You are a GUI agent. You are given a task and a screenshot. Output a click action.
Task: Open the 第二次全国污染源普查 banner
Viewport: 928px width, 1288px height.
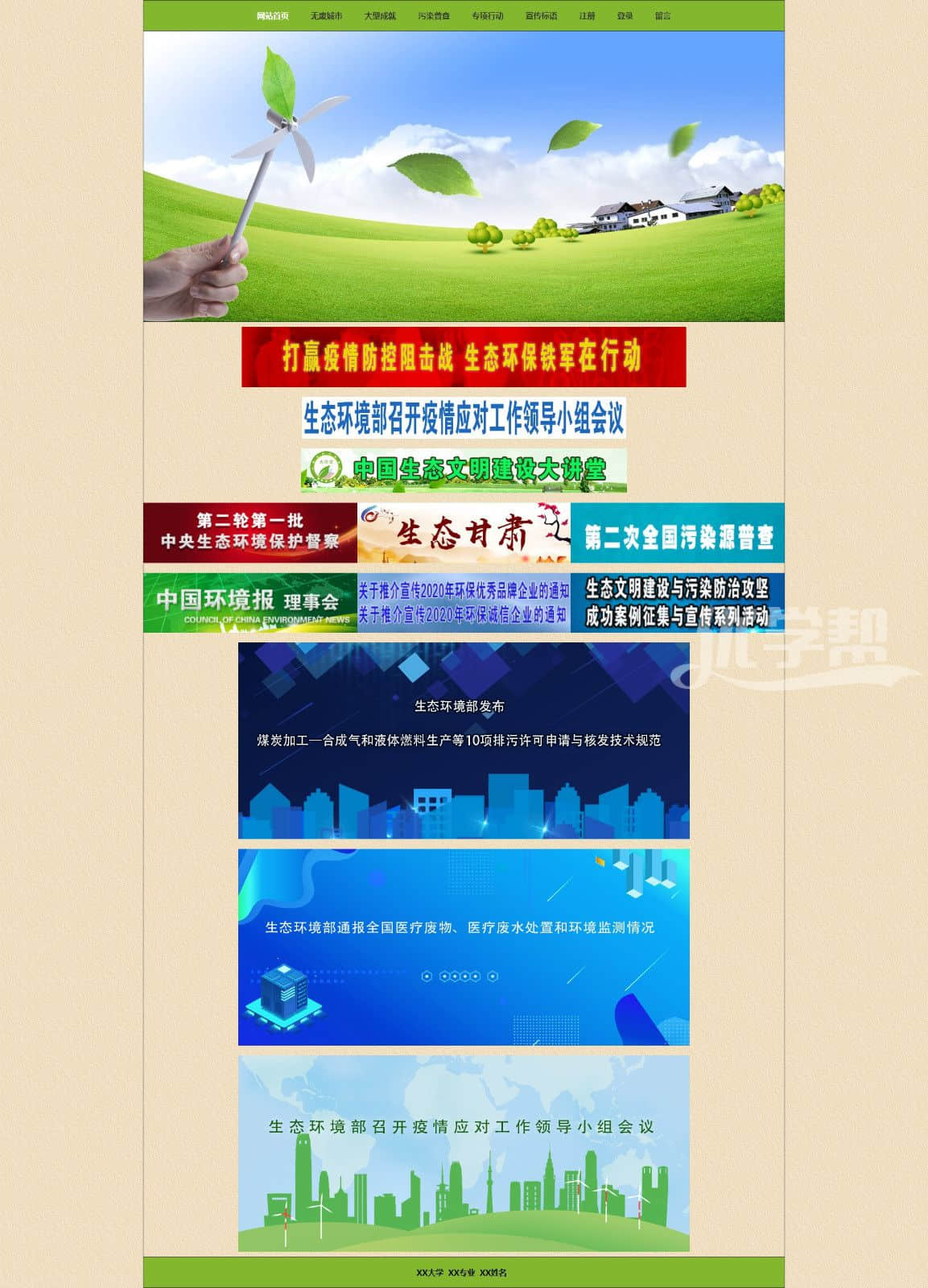[677, 533]
